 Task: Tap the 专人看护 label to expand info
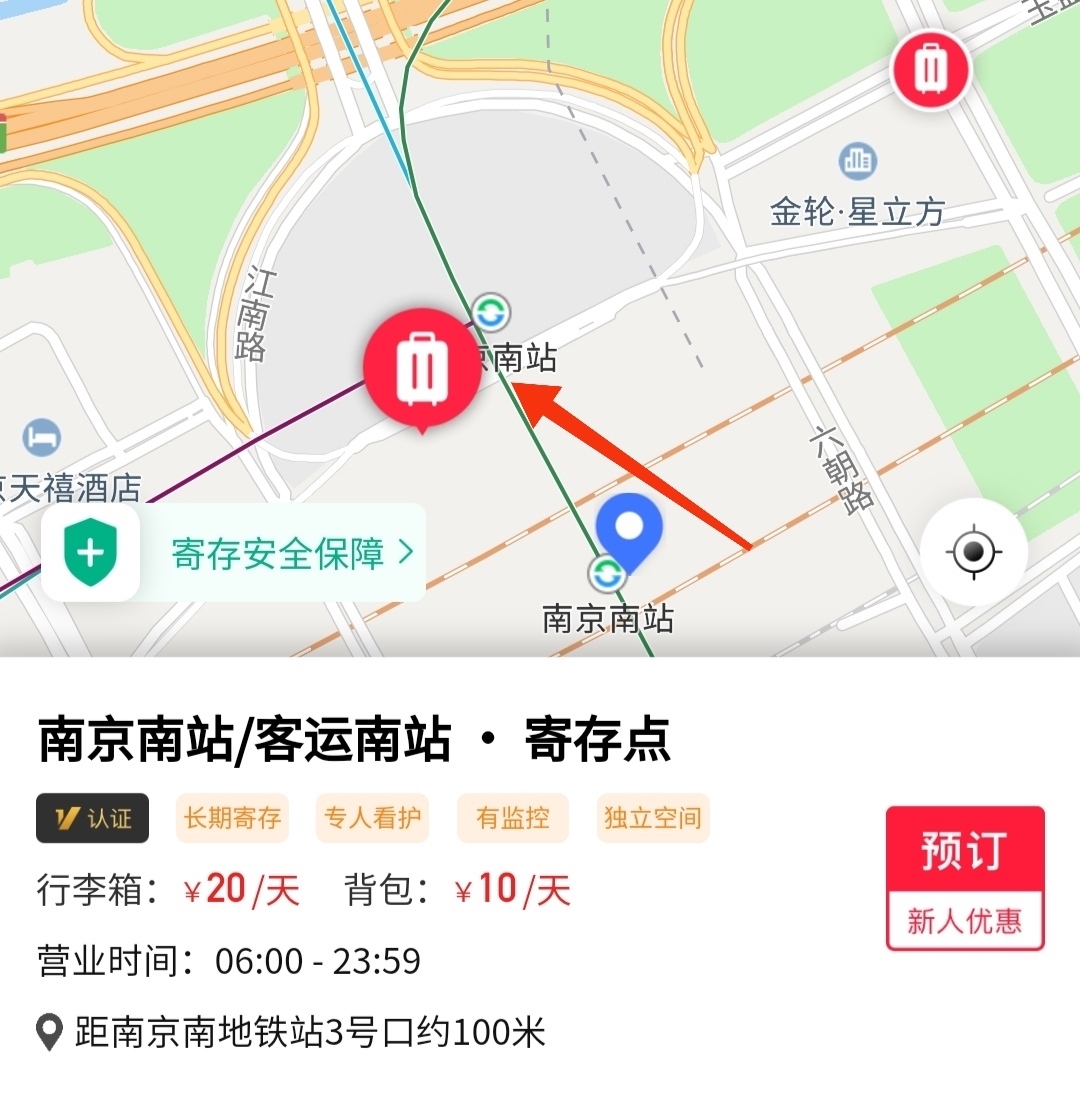pyautogui.click(x=372, y=817)
